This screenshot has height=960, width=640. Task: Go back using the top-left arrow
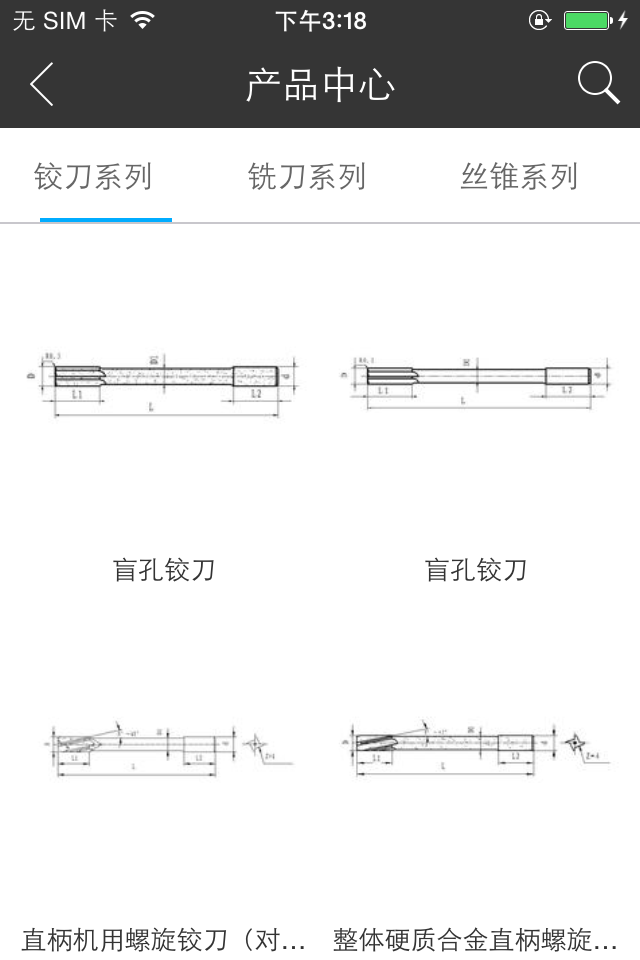click(x=42, y=85)
